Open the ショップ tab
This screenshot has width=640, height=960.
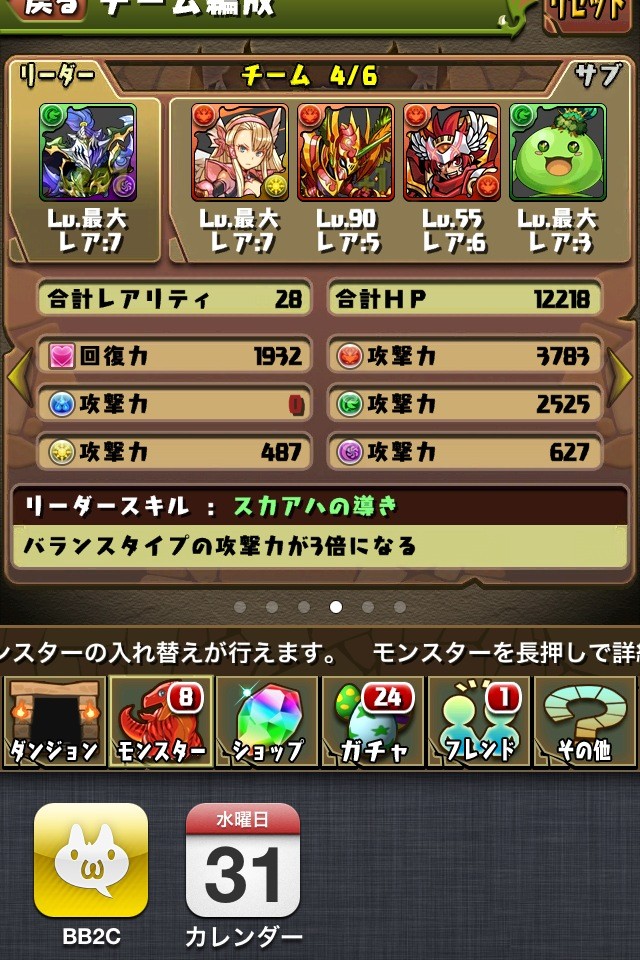click(266, 722)
